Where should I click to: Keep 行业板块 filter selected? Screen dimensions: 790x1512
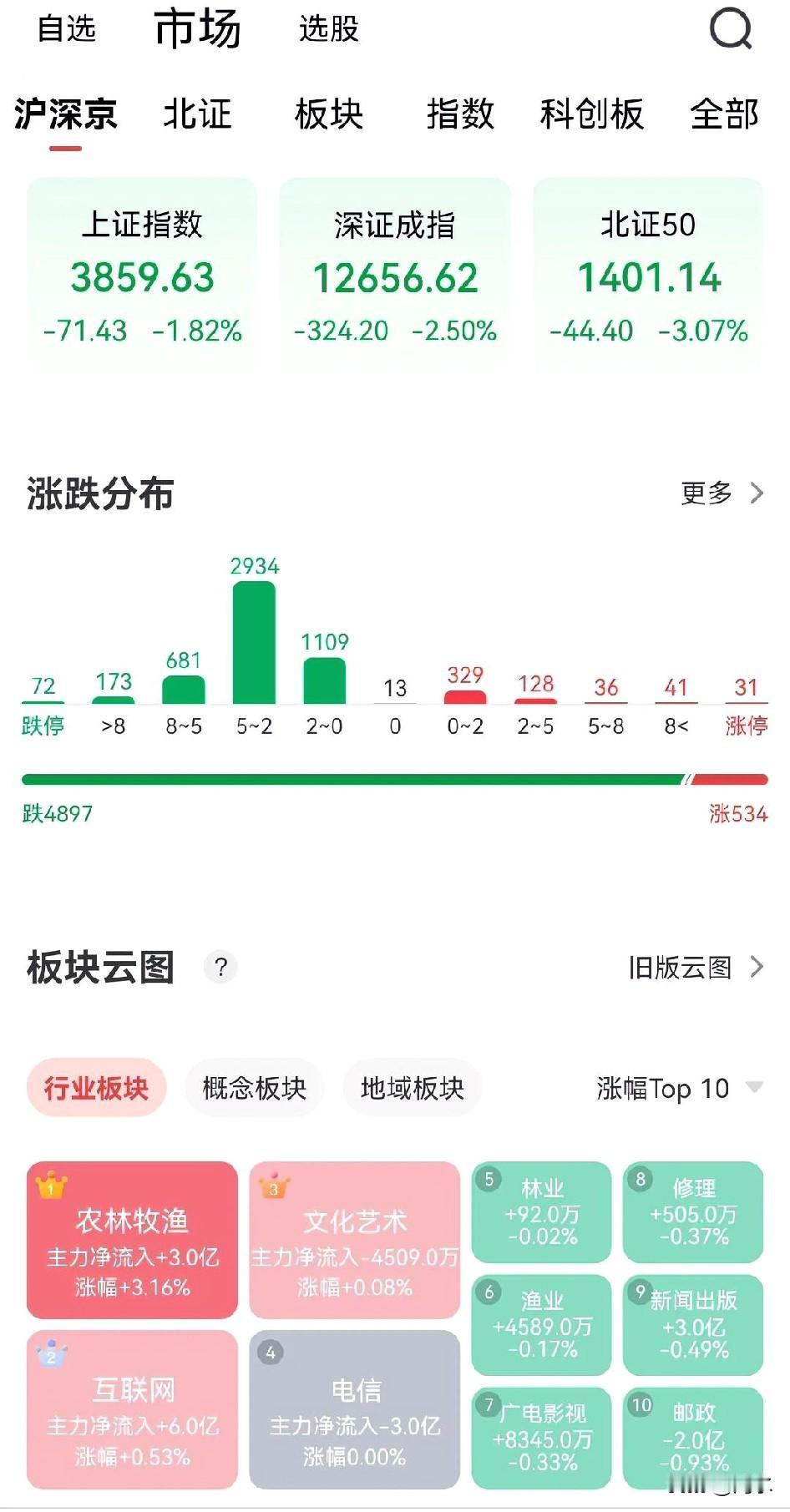(94, 1087)
